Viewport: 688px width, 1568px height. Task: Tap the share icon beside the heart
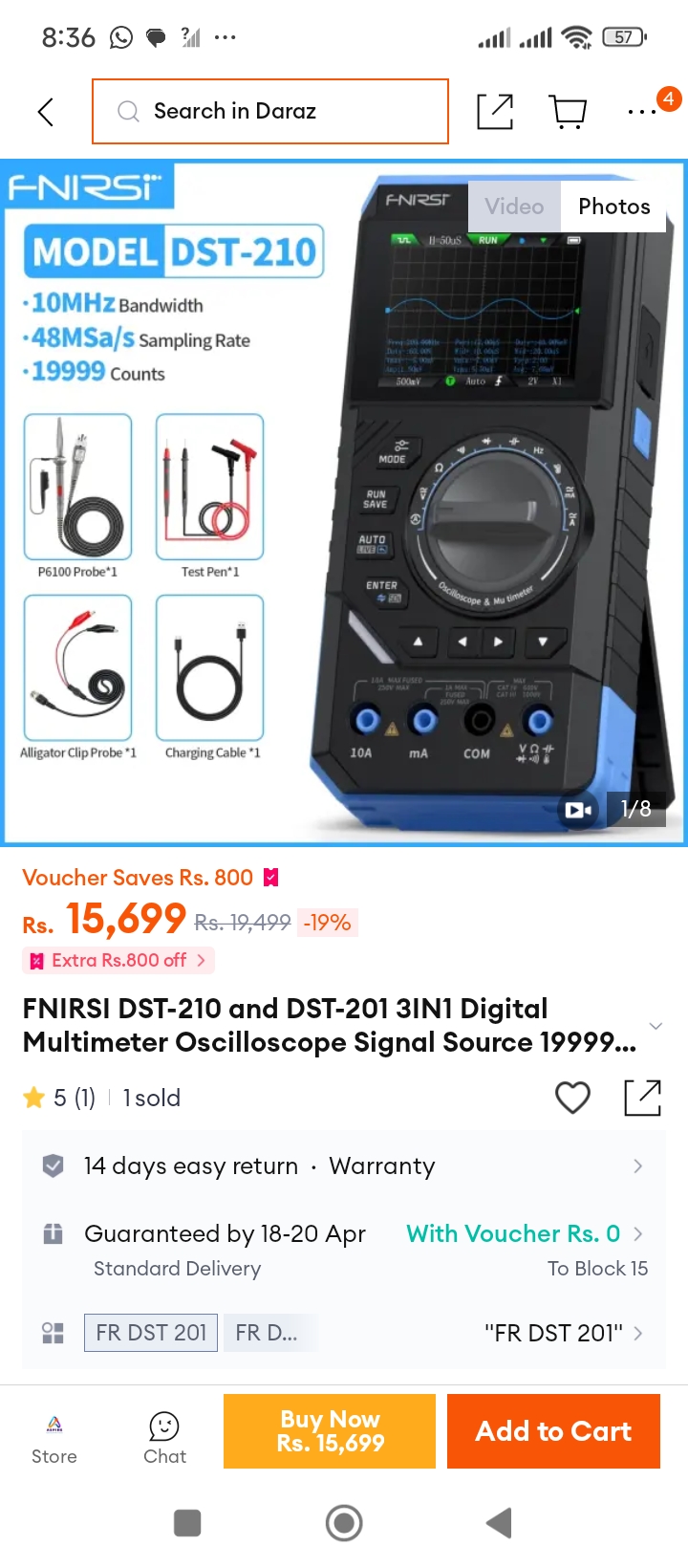tap(642, 1098)
